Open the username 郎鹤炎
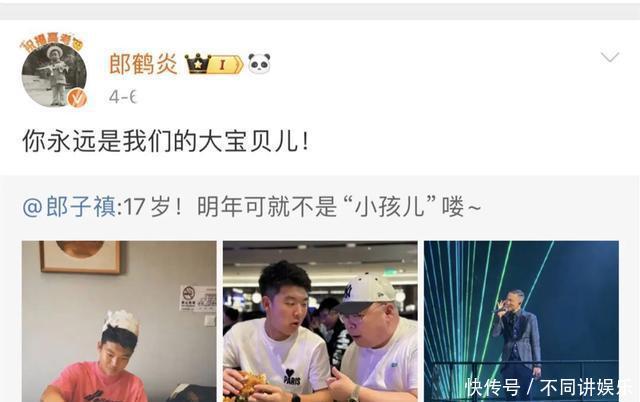This screenshot has height=402, width=640. [x=144, y=65]
